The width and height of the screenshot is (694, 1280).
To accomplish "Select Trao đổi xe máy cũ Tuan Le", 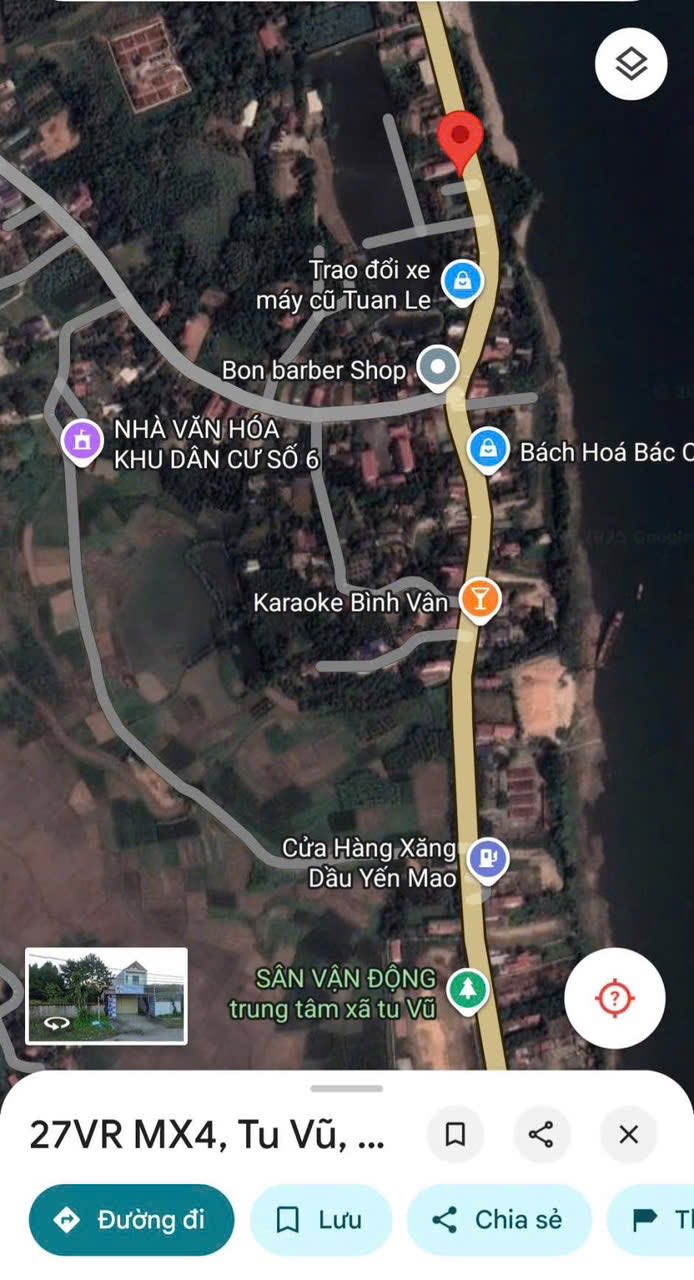I will [x=462, y=282].
